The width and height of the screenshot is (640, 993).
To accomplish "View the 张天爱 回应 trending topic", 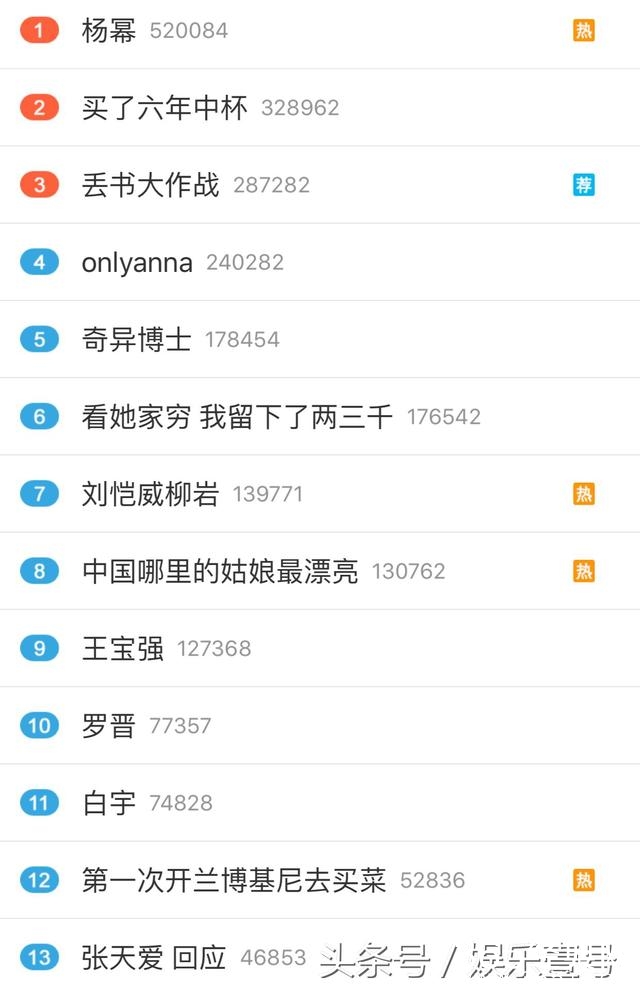I will pyautogui.click(x=320, y=956).
